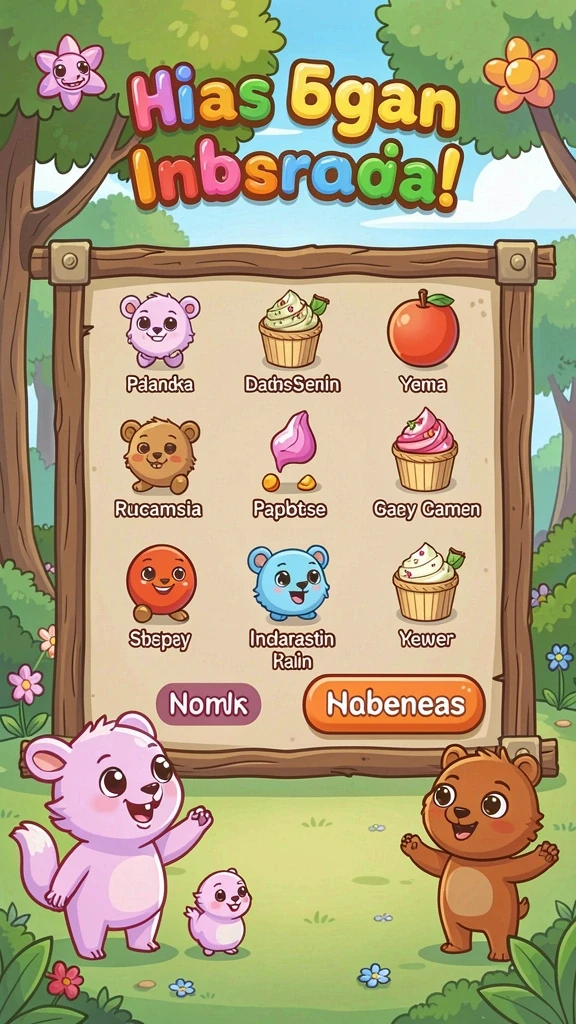Pick the red Yema apple
The width and height of the screenshot is (576, 1024).
pos(423,328)
